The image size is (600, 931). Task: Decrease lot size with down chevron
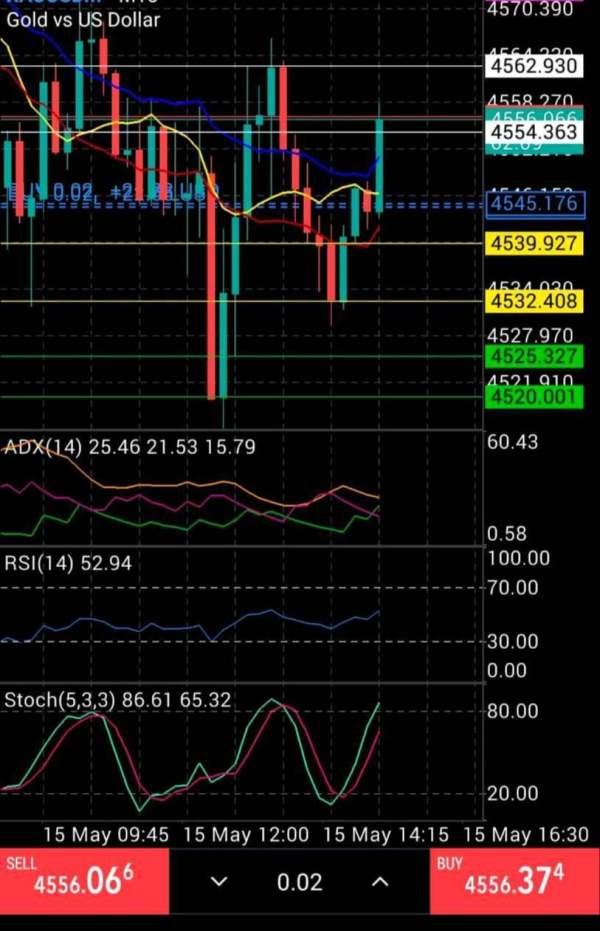[x=219, y=882]
